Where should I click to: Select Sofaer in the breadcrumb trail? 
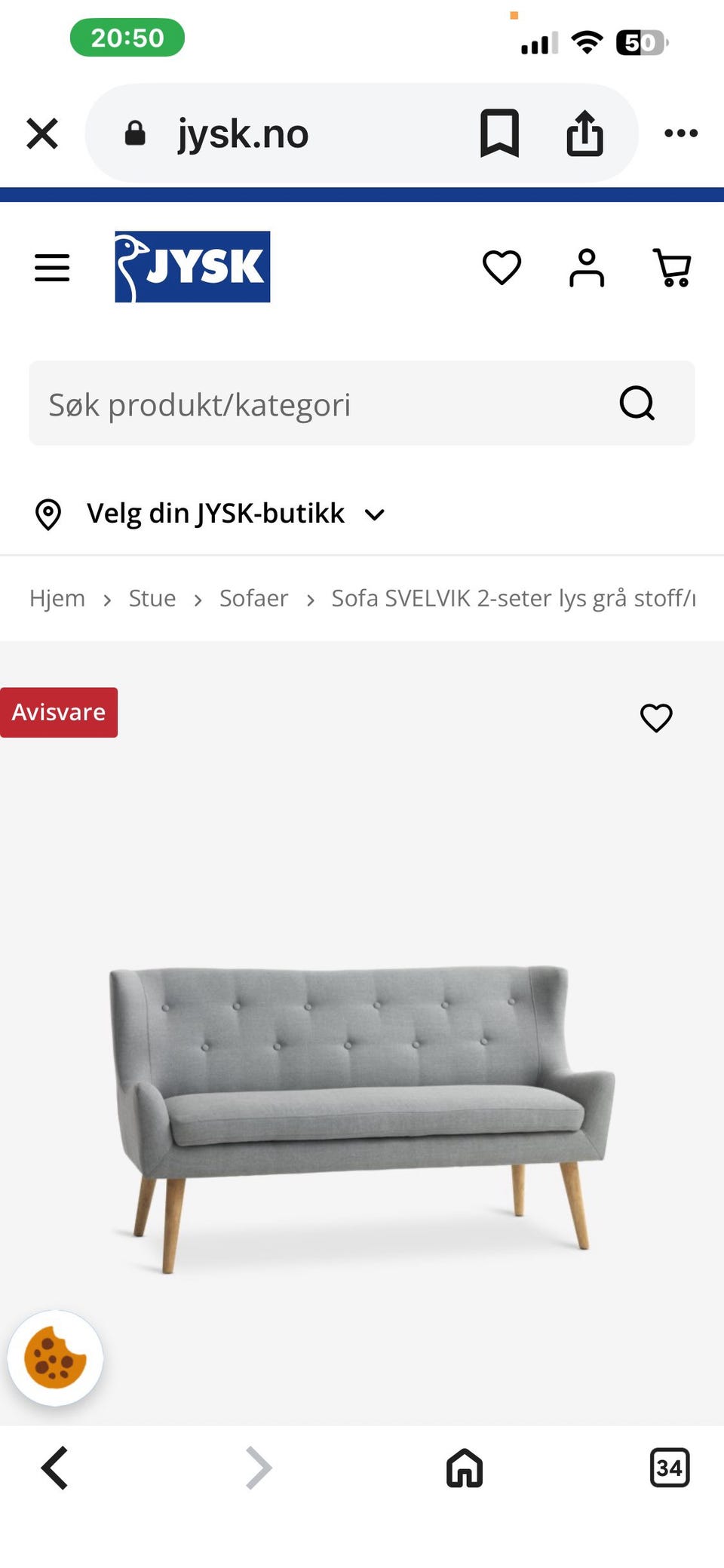tap(253, 597)
